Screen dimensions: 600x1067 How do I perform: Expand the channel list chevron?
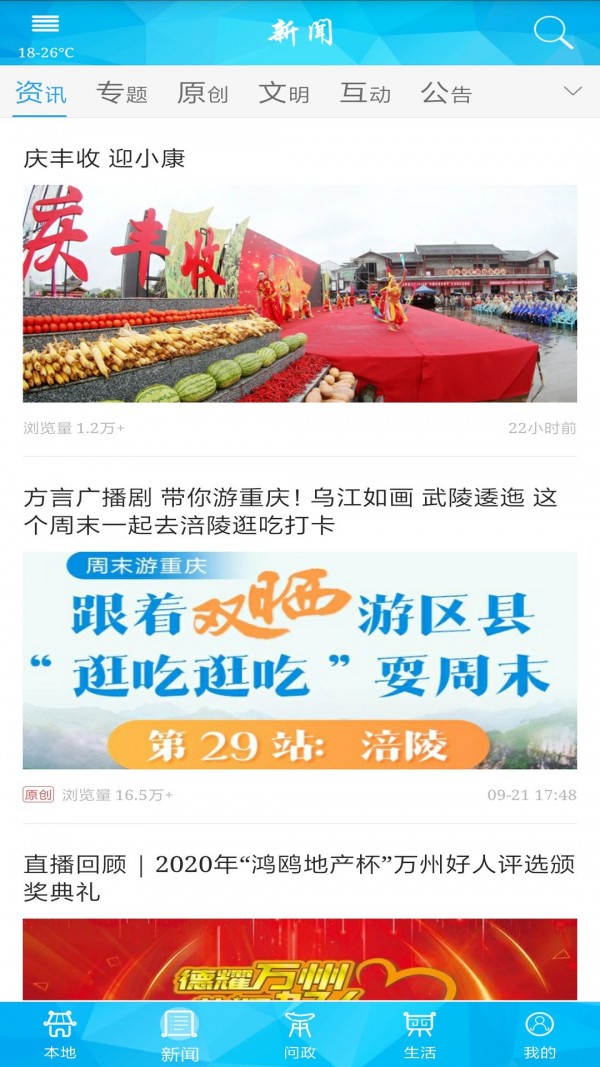573,92
